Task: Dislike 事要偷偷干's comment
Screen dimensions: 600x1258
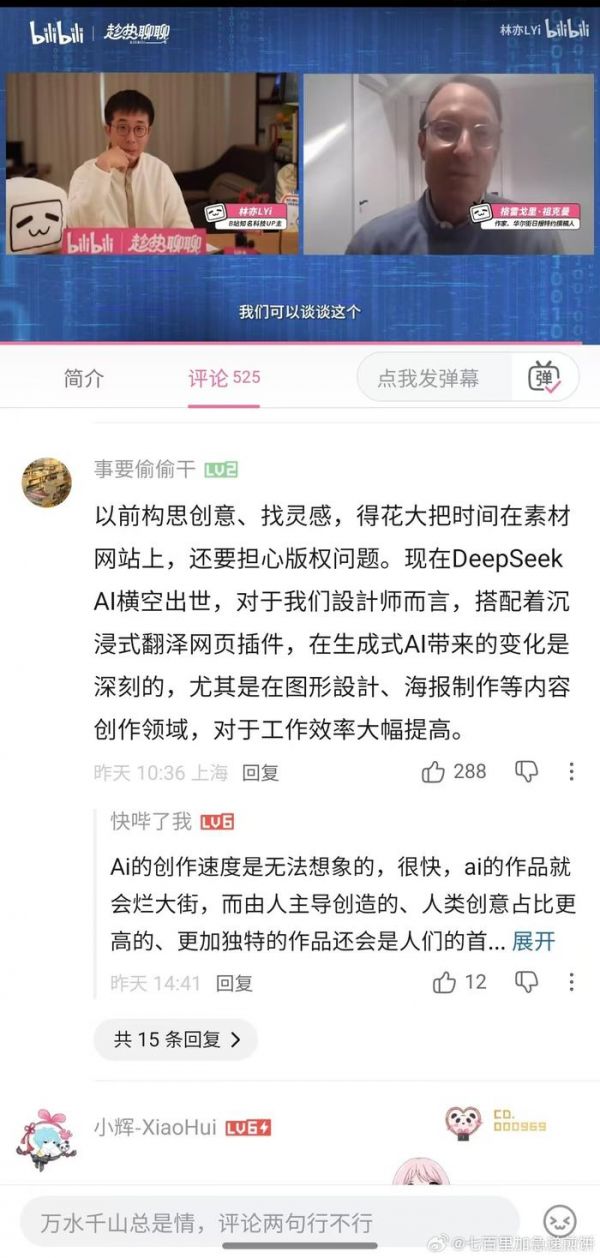Action: 526,771
